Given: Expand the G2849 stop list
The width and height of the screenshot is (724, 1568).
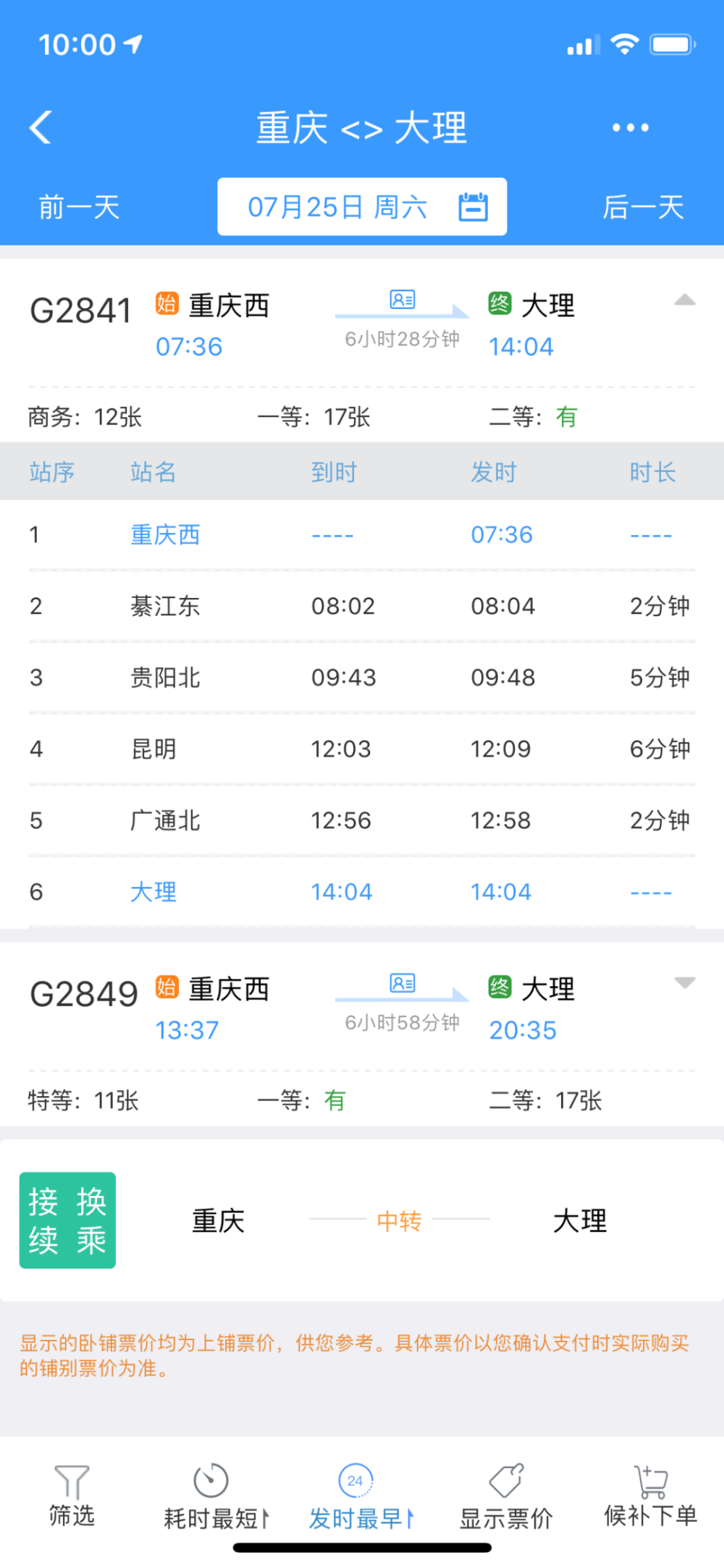Looking at the screenshot, I should point(684,983).
